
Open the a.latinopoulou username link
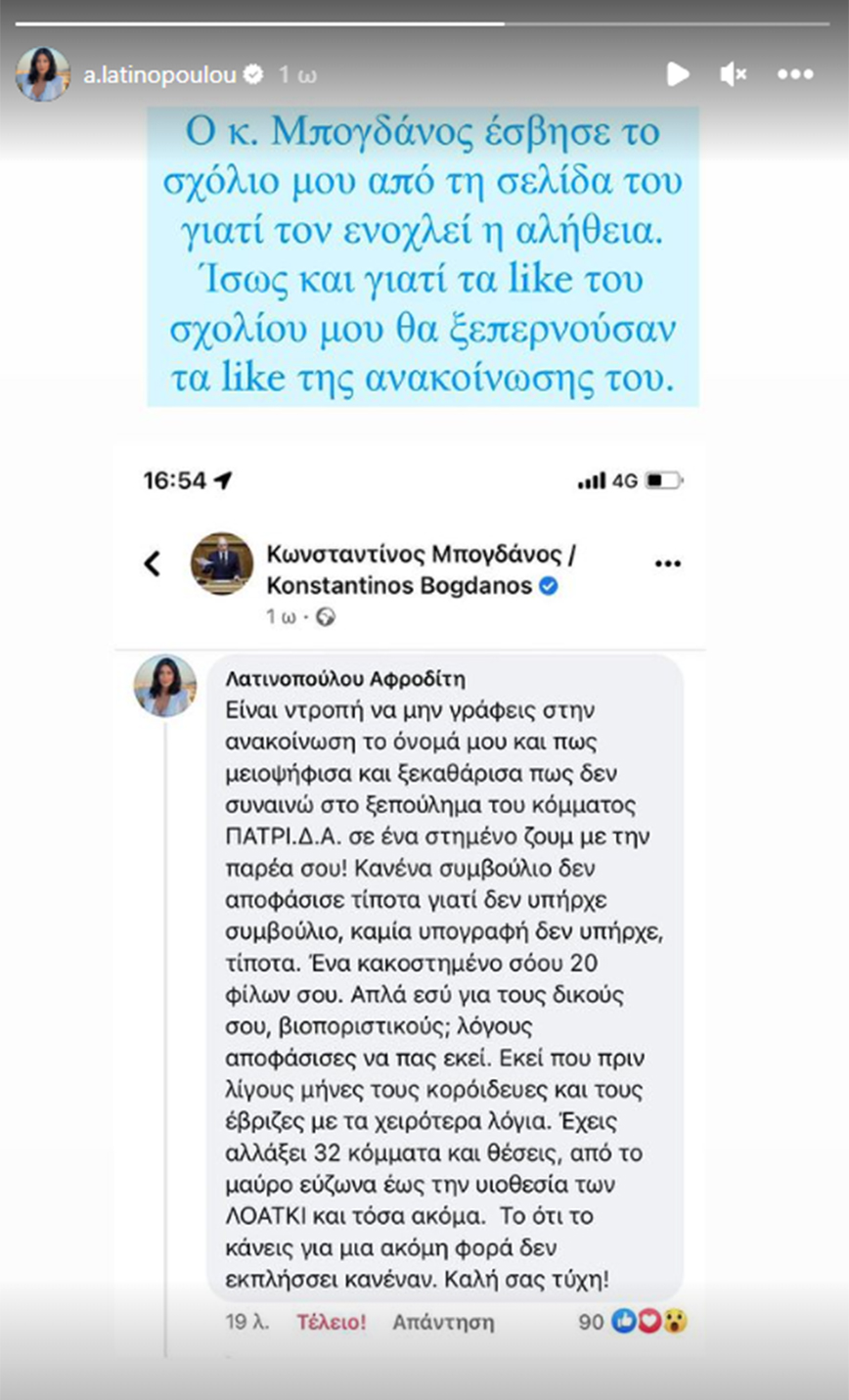click(161, 75)
